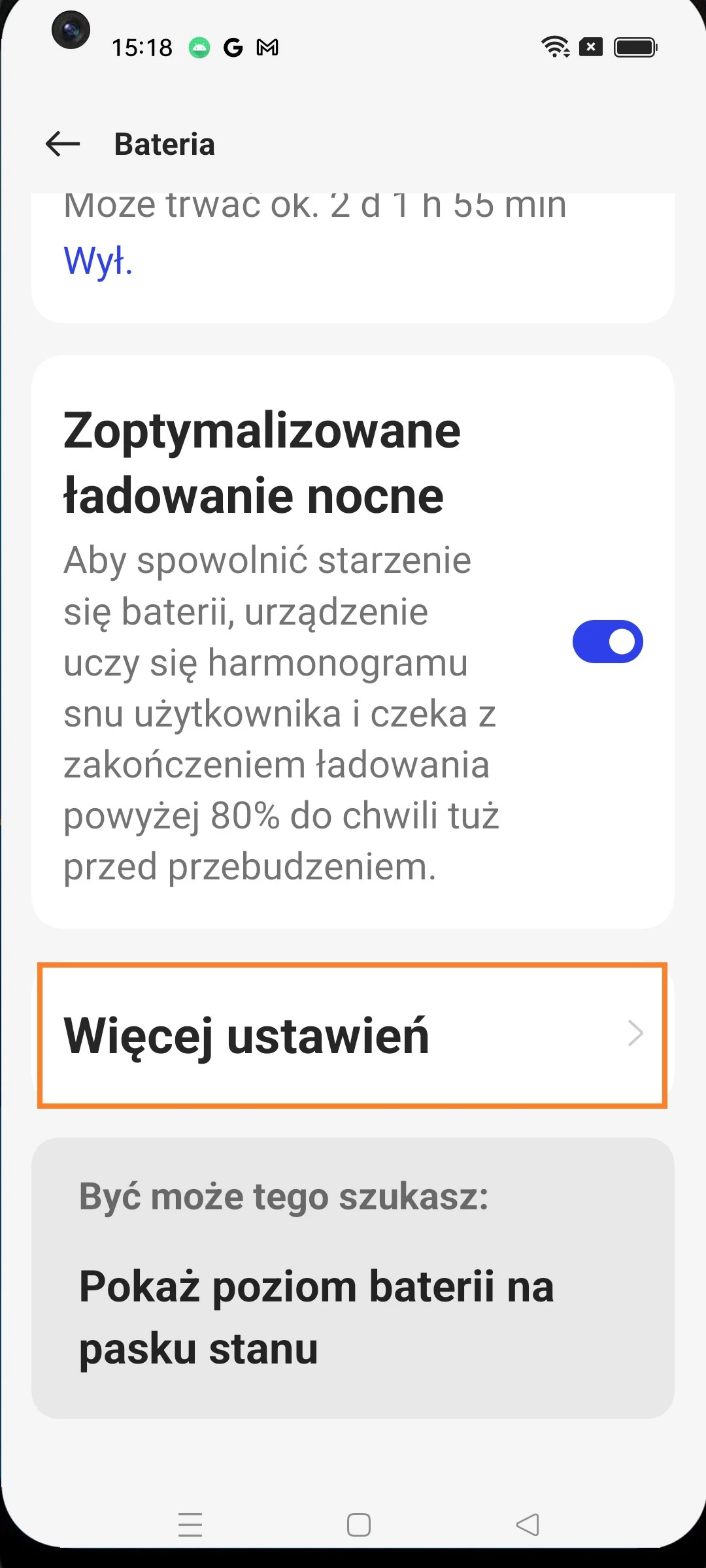The height and width of the screenshot is (1568, 706).
Task: Tap the system home button
Action: coord(358,1525)
